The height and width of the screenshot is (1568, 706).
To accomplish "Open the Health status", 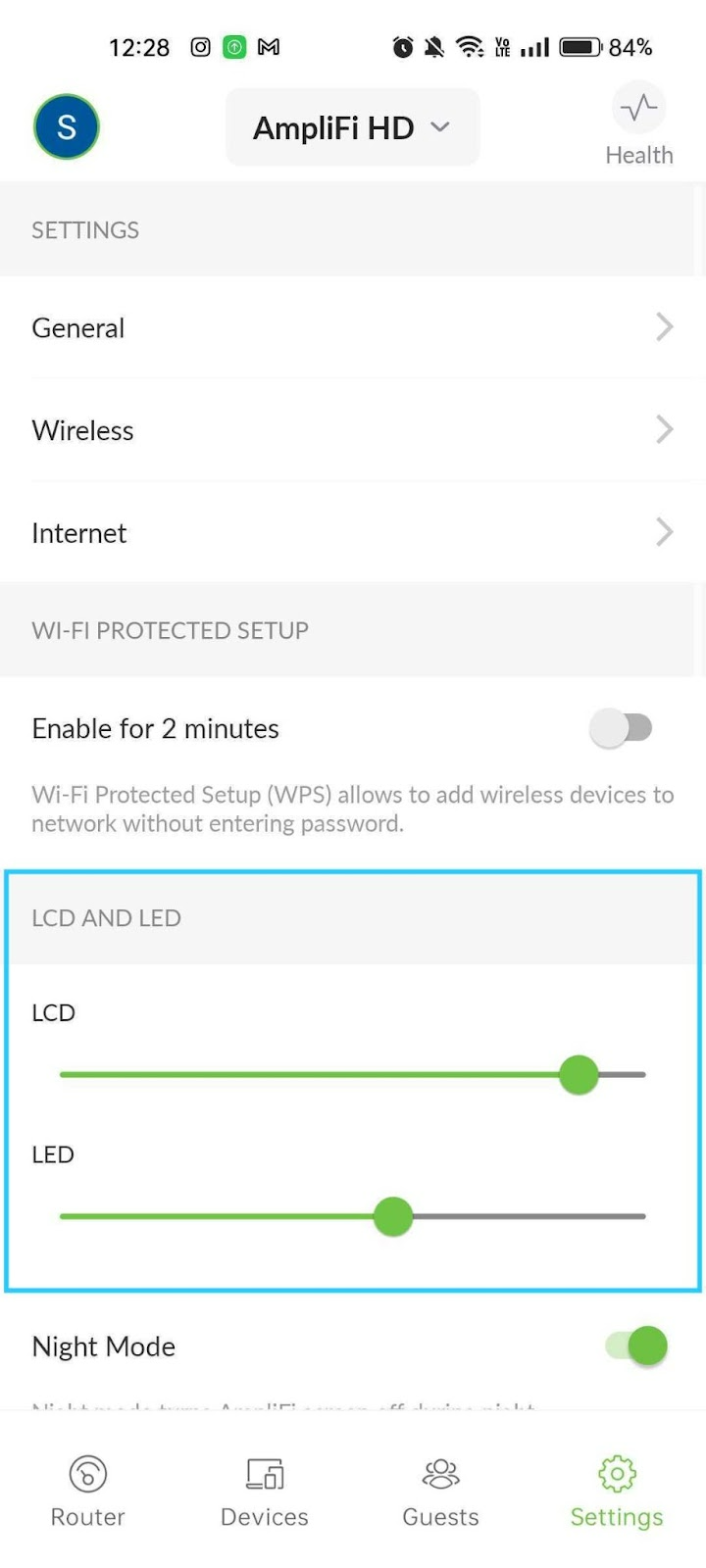I will point(639,125).
